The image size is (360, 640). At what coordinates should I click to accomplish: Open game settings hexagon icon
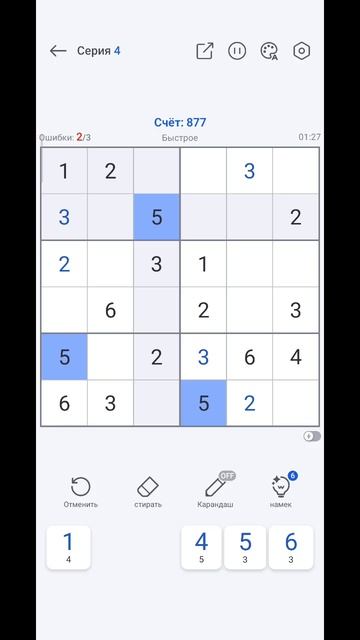pyautogui.click(x=302, y=51)
